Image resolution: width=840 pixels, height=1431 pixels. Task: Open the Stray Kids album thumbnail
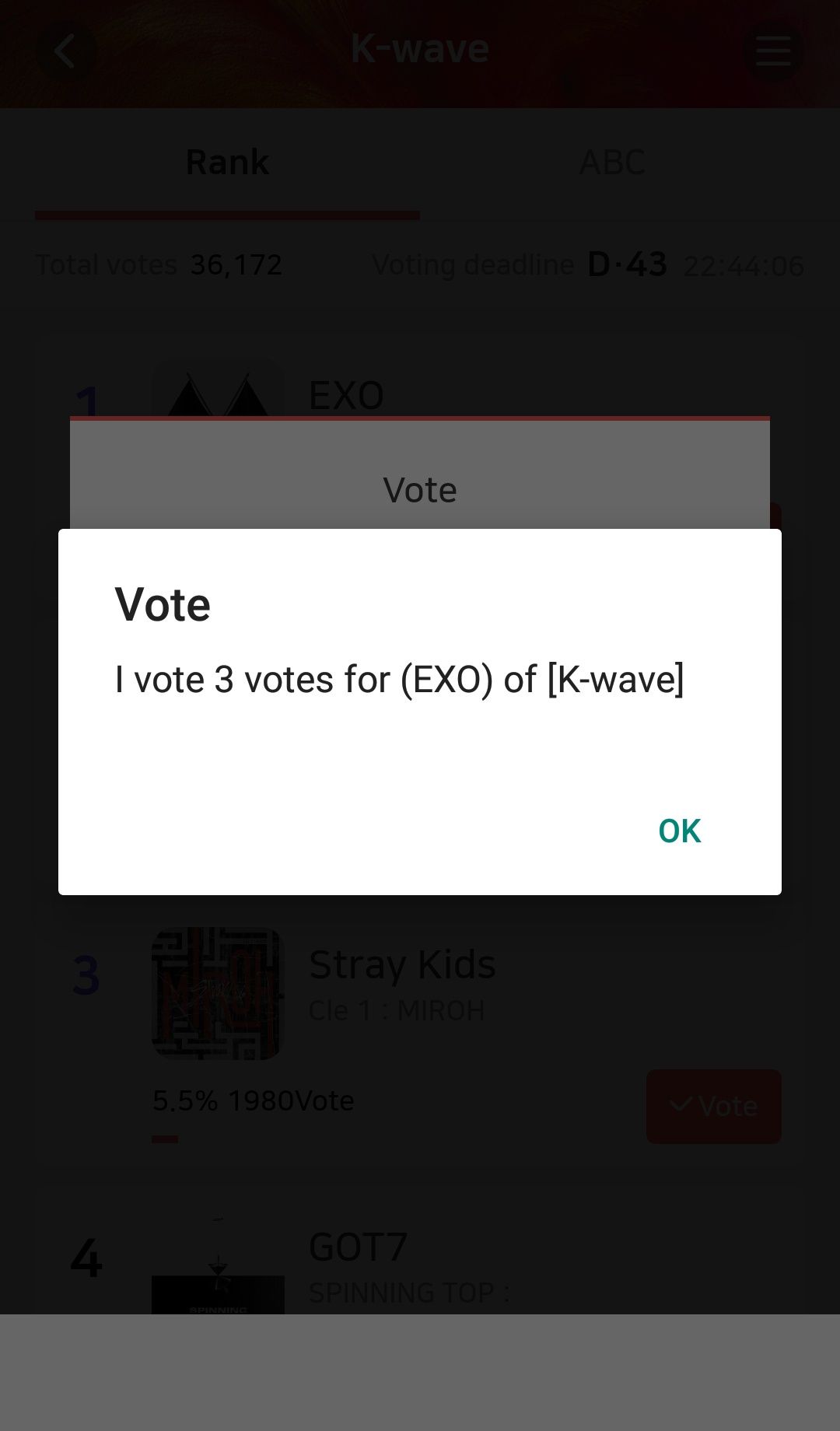point(218,993)
